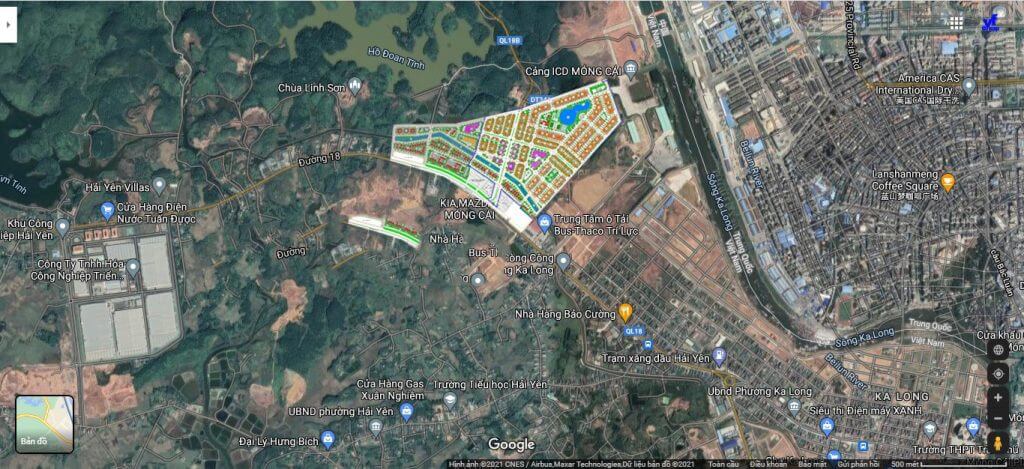The width and height of the screenshot is (1024, 469).
Task: Open Lanshanmeng Coffee Square marker
Action: click(x=948, y=182)
